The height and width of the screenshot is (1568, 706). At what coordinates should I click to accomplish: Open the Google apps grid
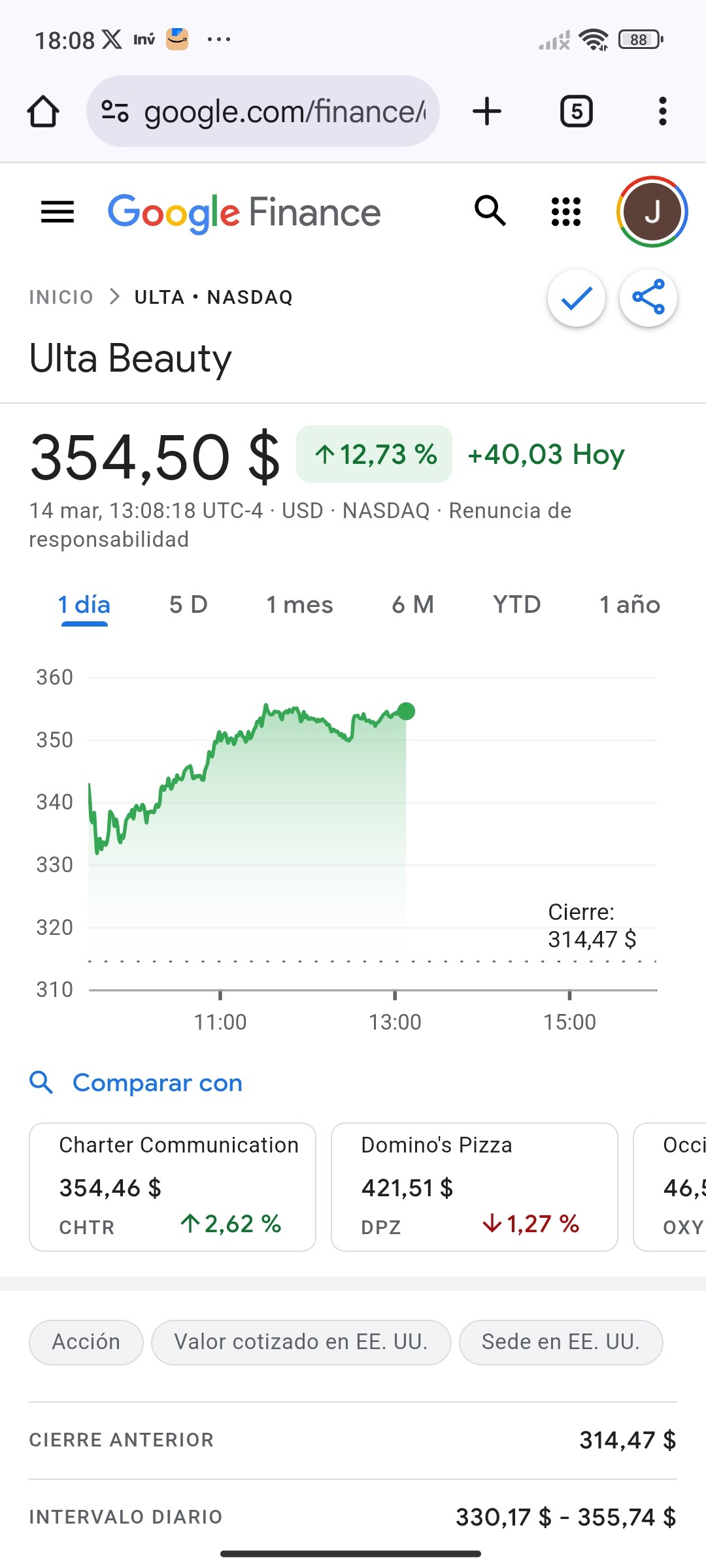tap(566, 212)
